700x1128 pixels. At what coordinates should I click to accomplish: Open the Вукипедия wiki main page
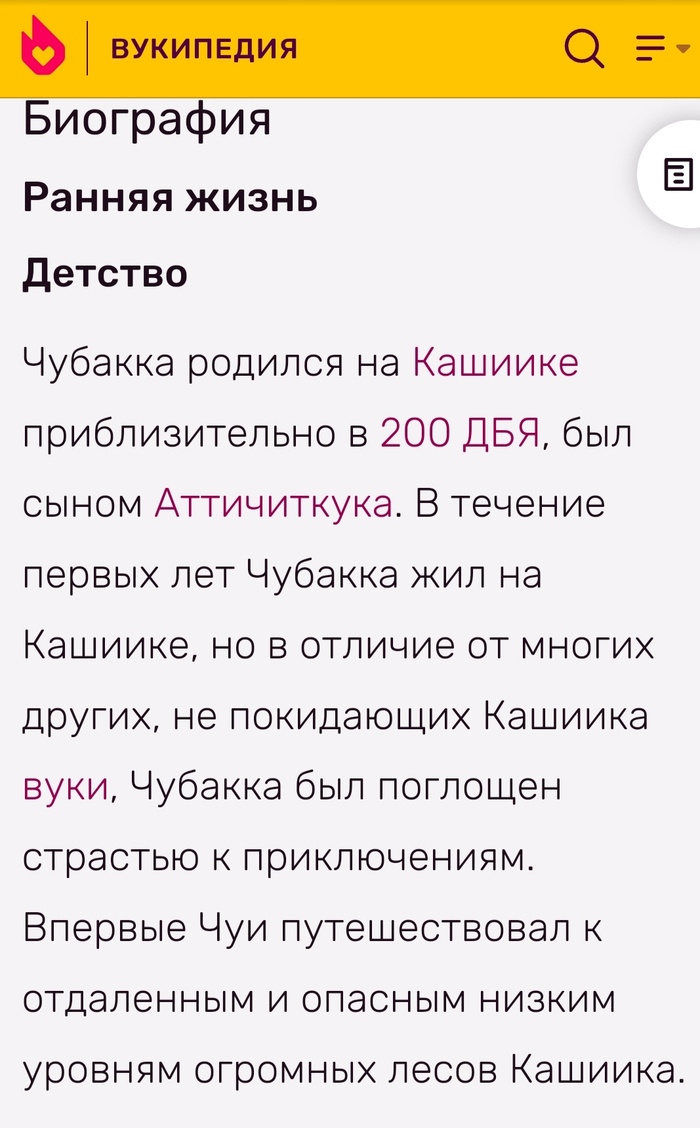[x=204, y=48]
